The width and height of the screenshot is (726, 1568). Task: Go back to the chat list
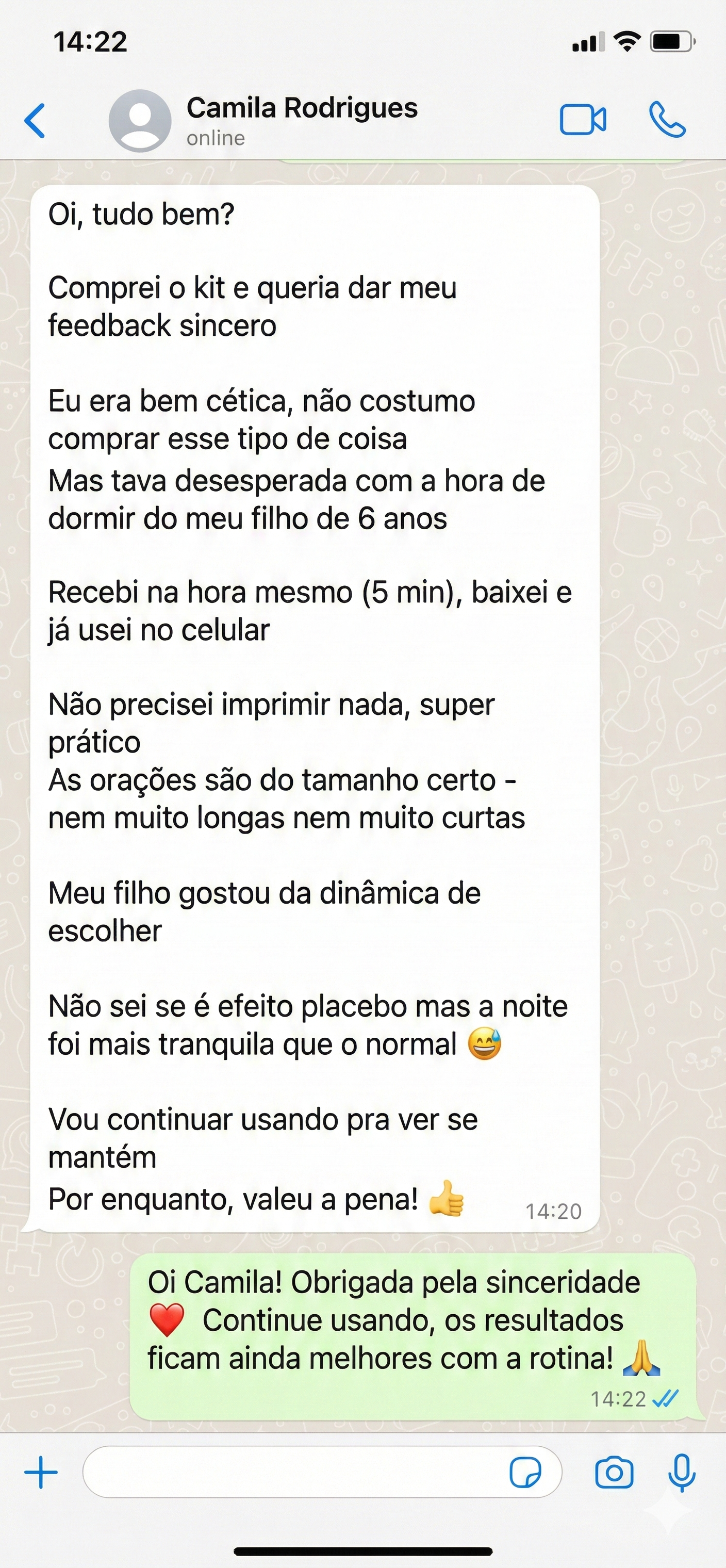35,121
